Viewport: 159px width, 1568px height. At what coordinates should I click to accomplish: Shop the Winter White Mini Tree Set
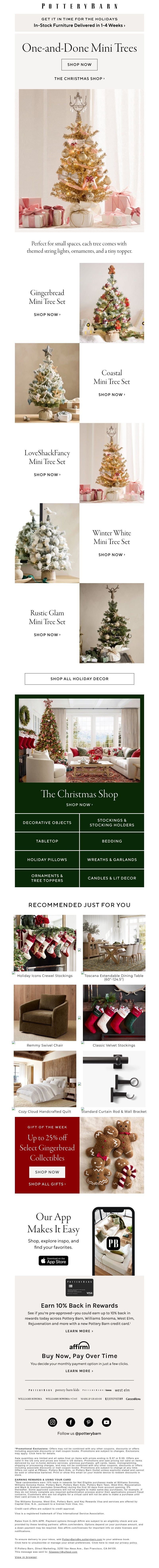coord(111,554)
